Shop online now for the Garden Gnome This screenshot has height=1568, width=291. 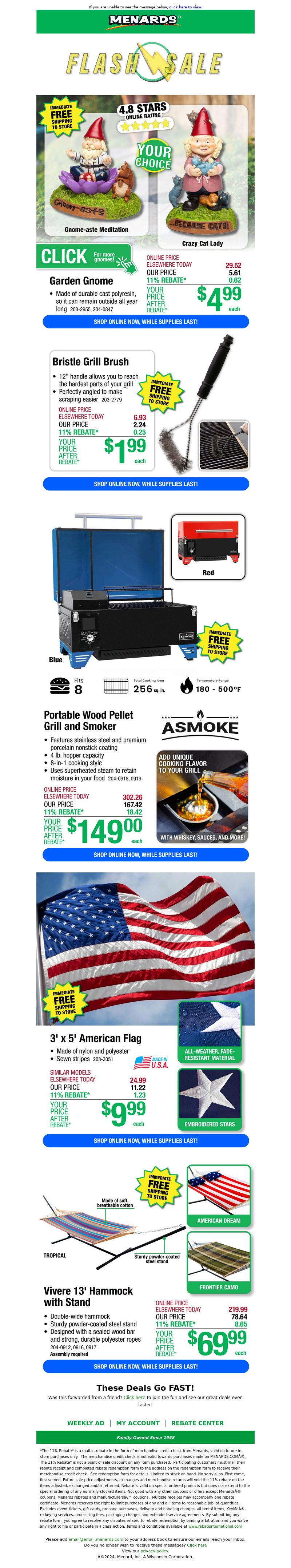point(145,322)
